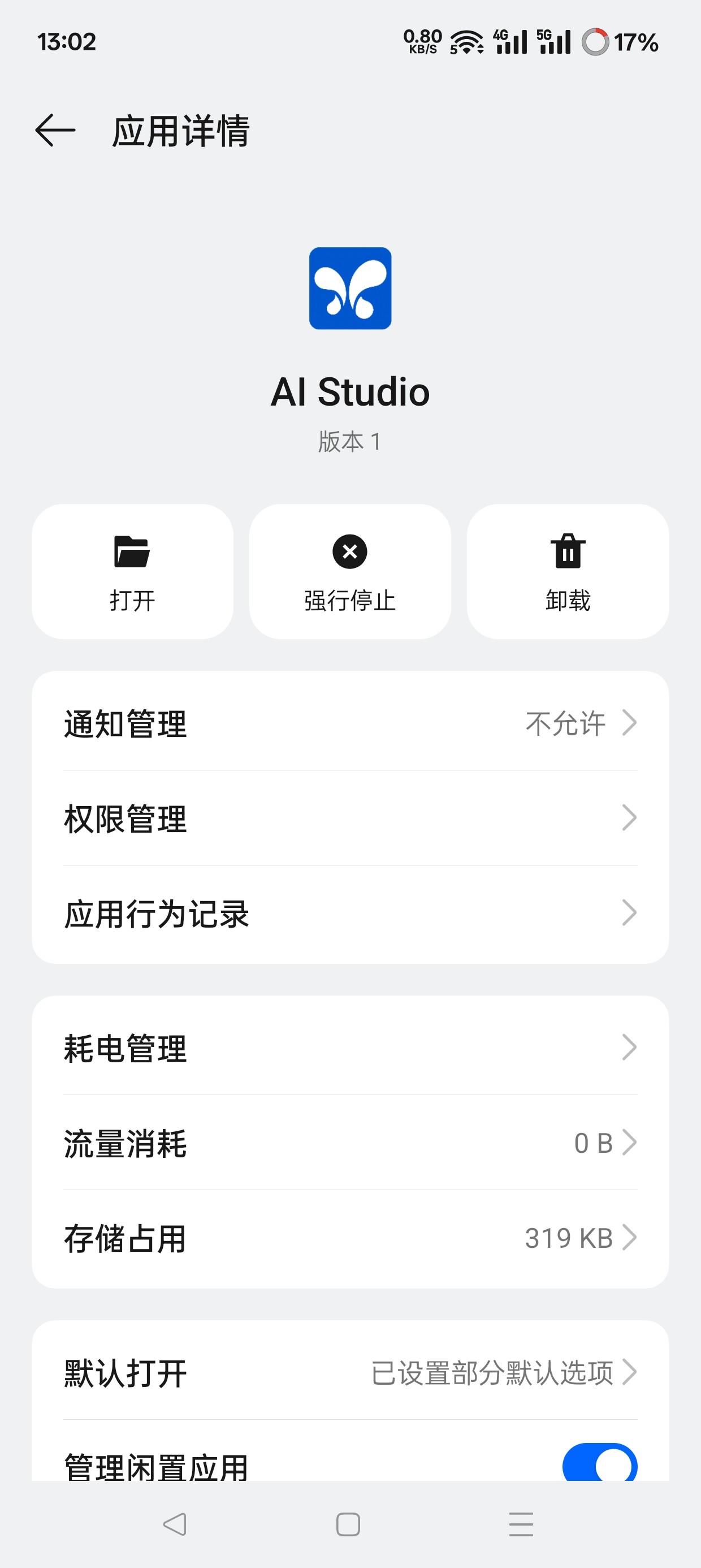Image resolution: width=701 pixels, height=1568 pixels.
Task: Uninstall AI Studio via 卸载
Action: [568, 571]
